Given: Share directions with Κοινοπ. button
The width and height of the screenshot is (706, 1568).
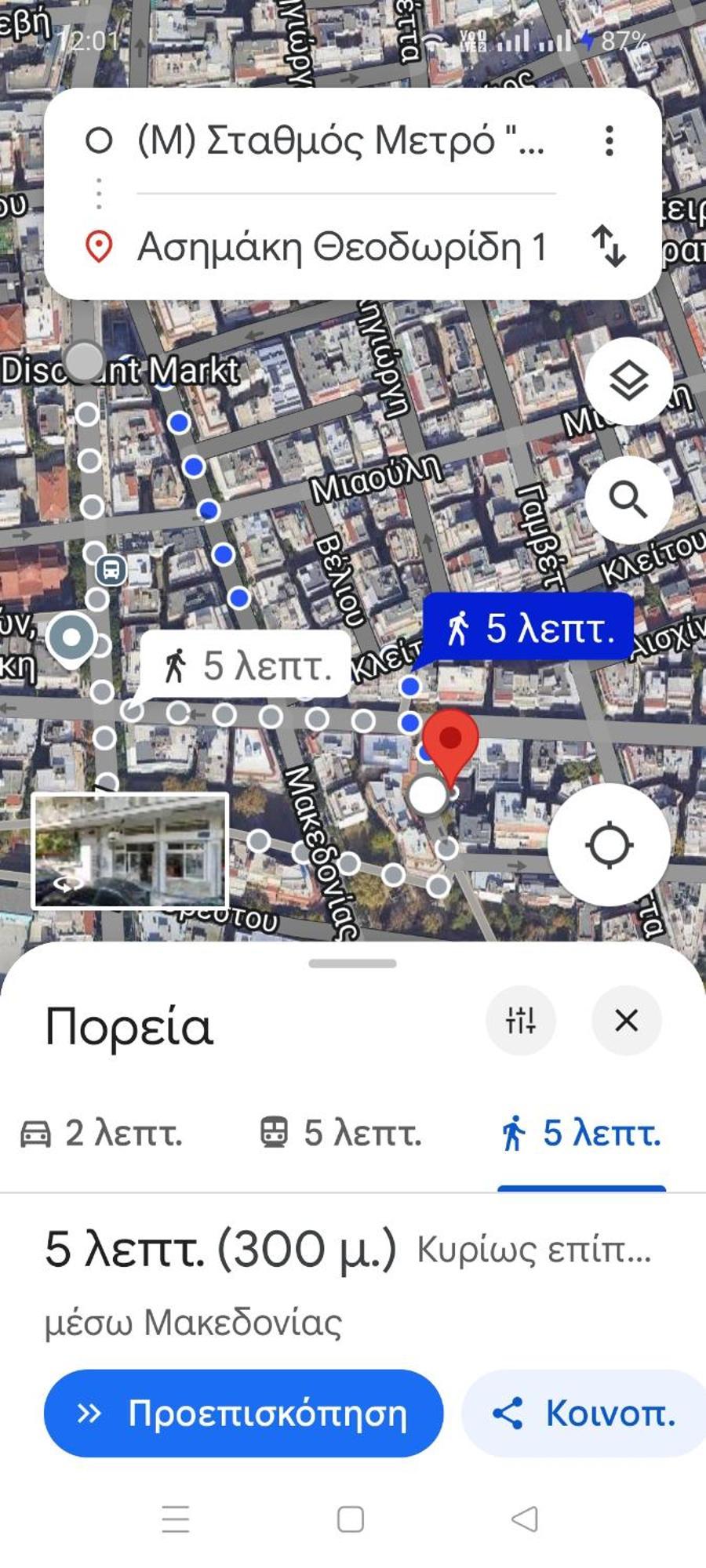Looking at the screenshot, I should [584, 1414].
